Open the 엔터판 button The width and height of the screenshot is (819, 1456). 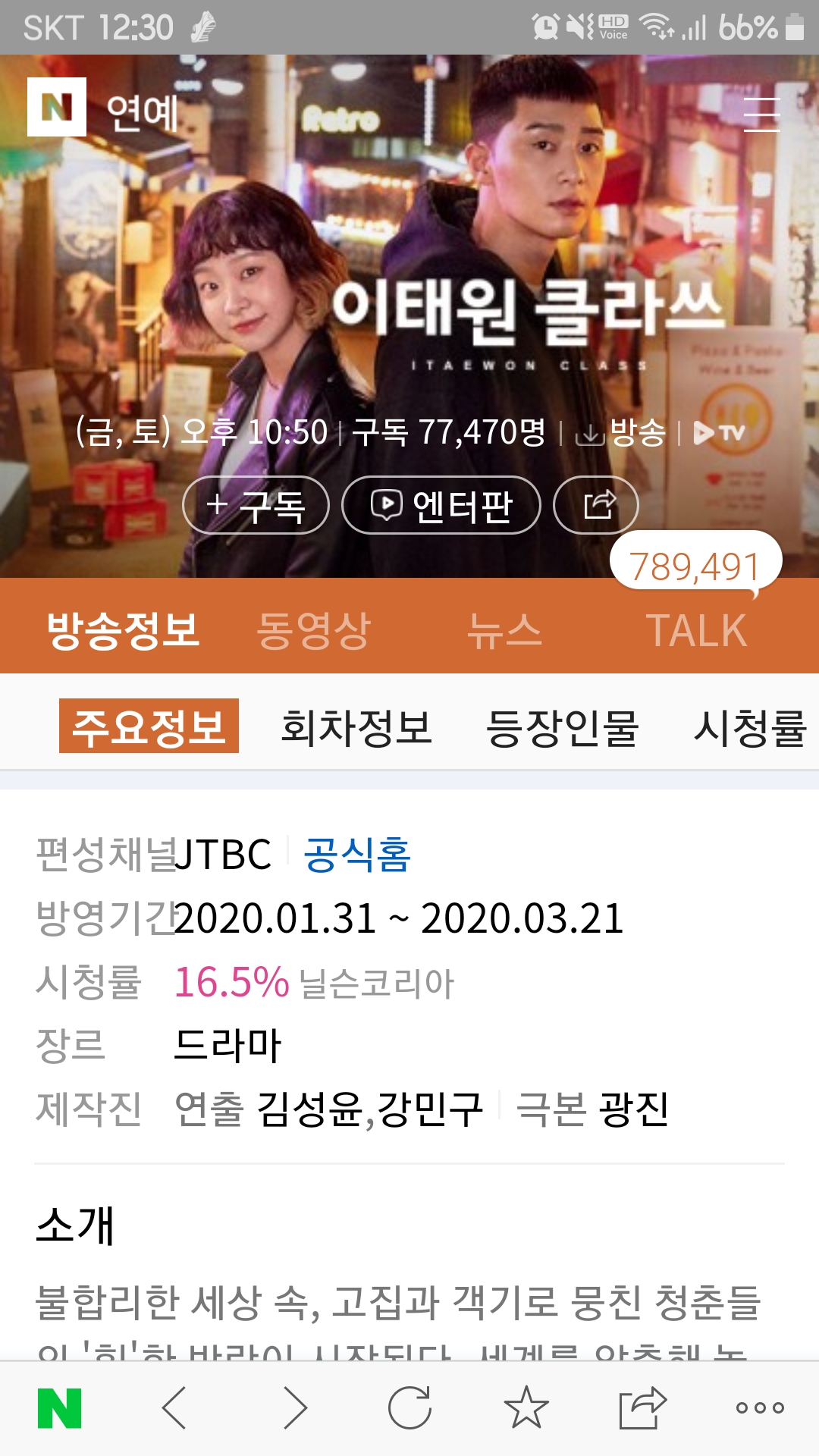coord(441,505)
